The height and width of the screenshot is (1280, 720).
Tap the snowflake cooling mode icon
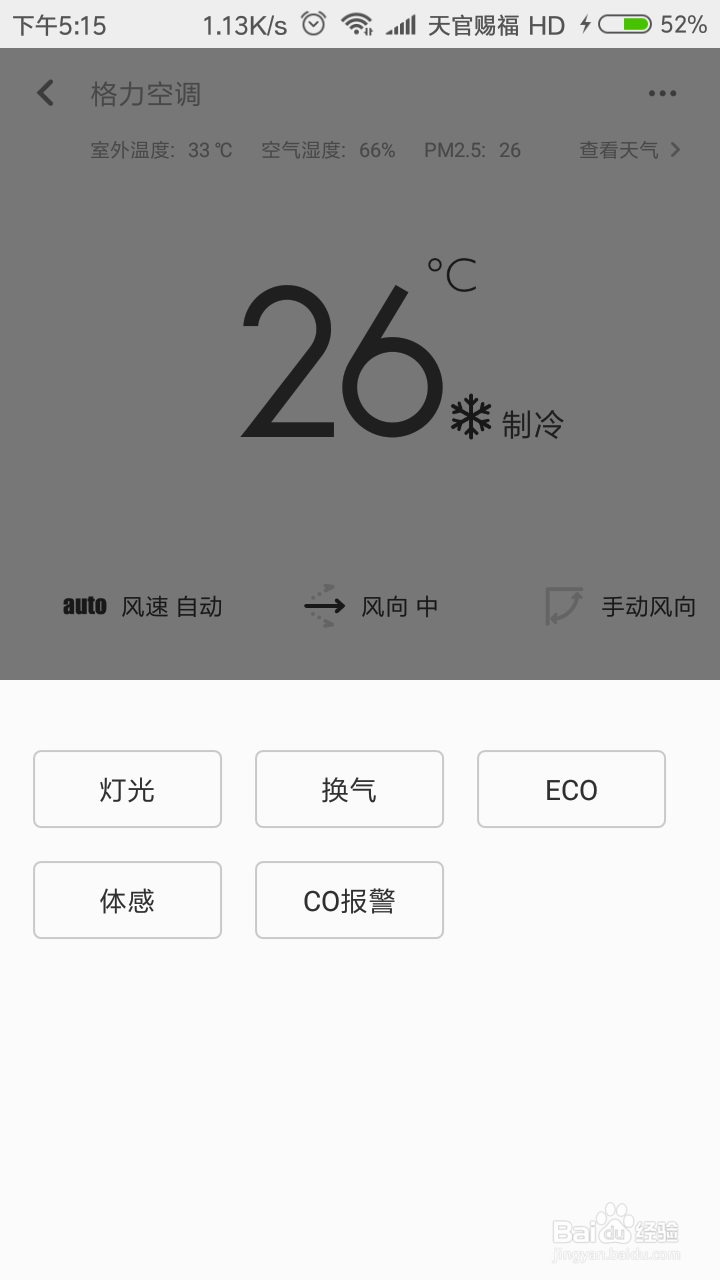click(470, 413)
